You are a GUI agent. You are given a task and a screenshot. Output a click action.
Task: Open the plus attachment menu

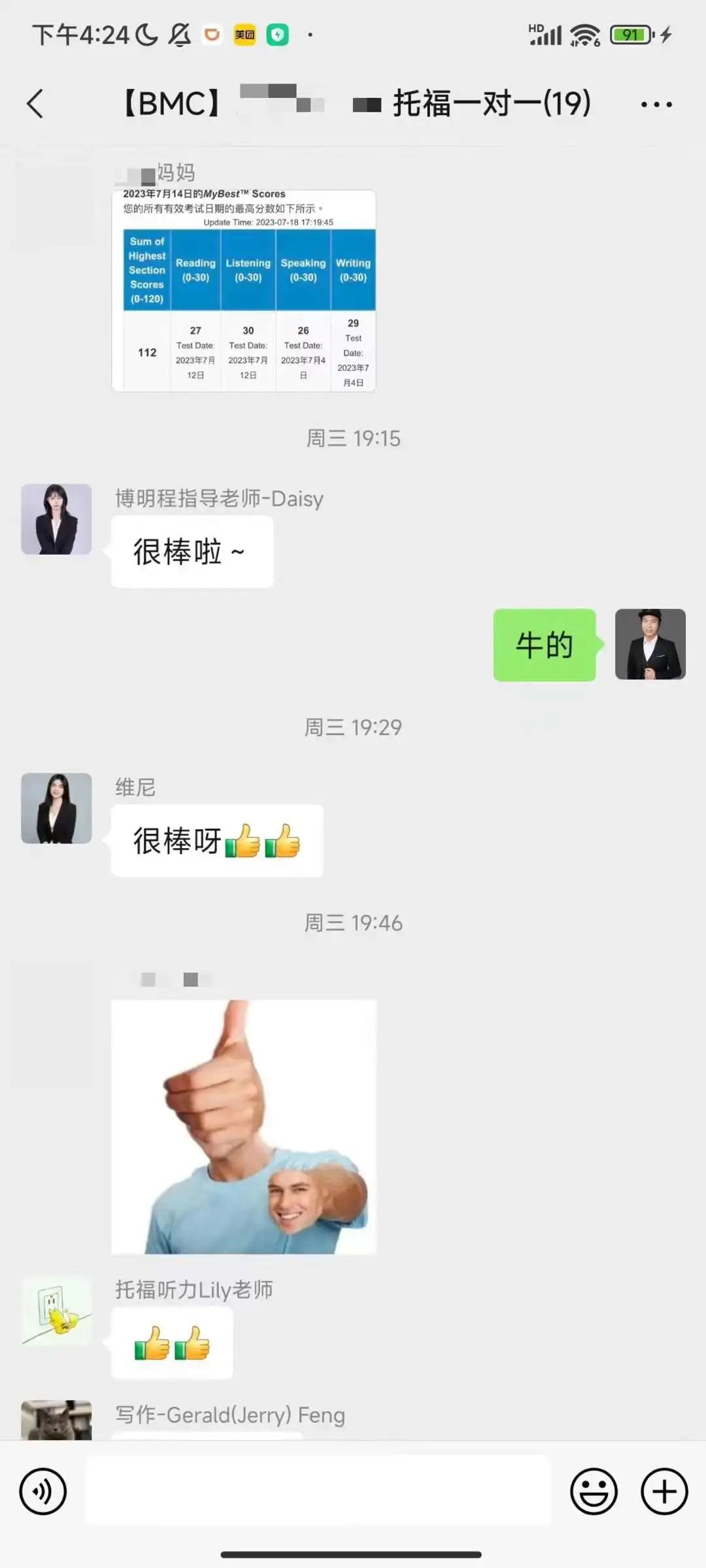(x=664, y=1492)
